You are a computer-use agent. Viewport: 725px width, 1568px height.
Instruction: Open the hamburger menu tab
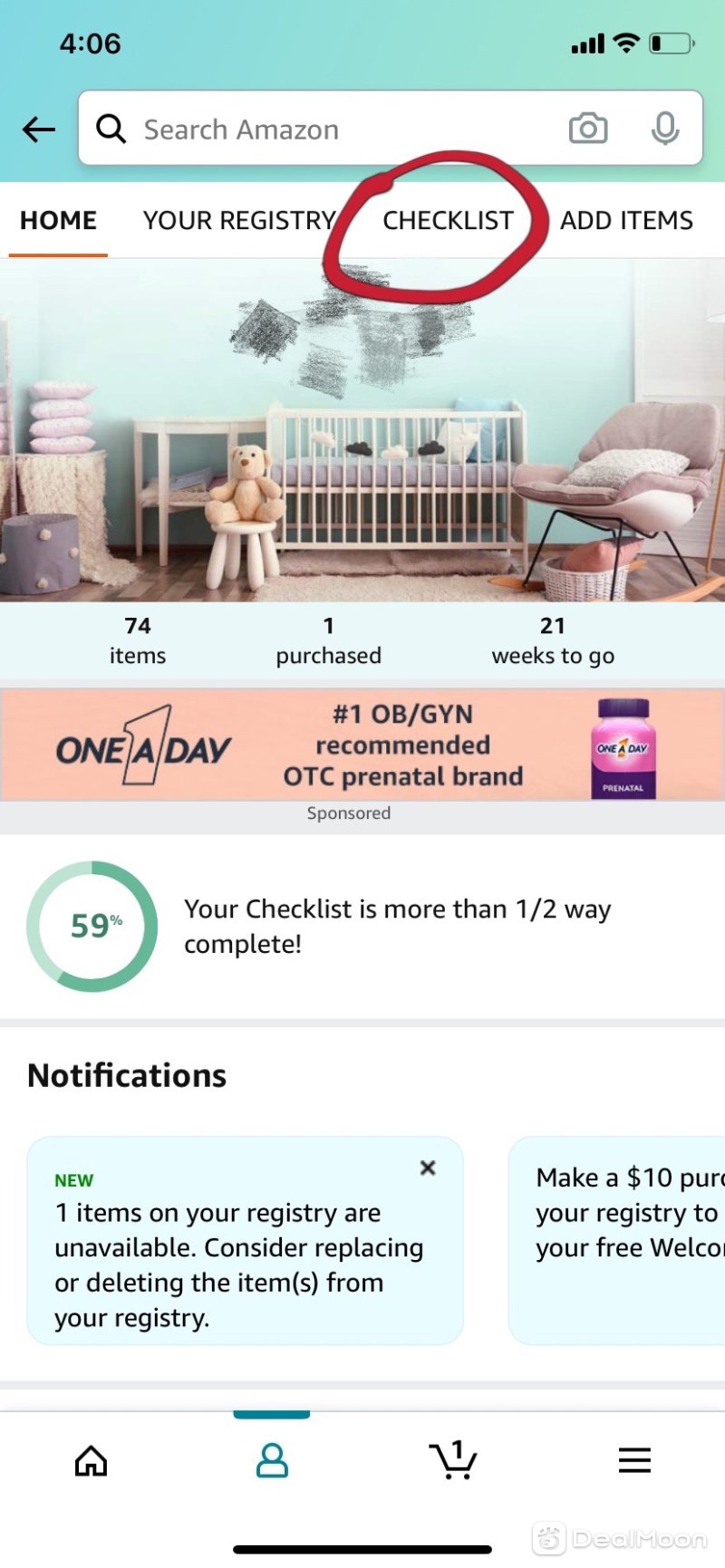coord(634,1460)
